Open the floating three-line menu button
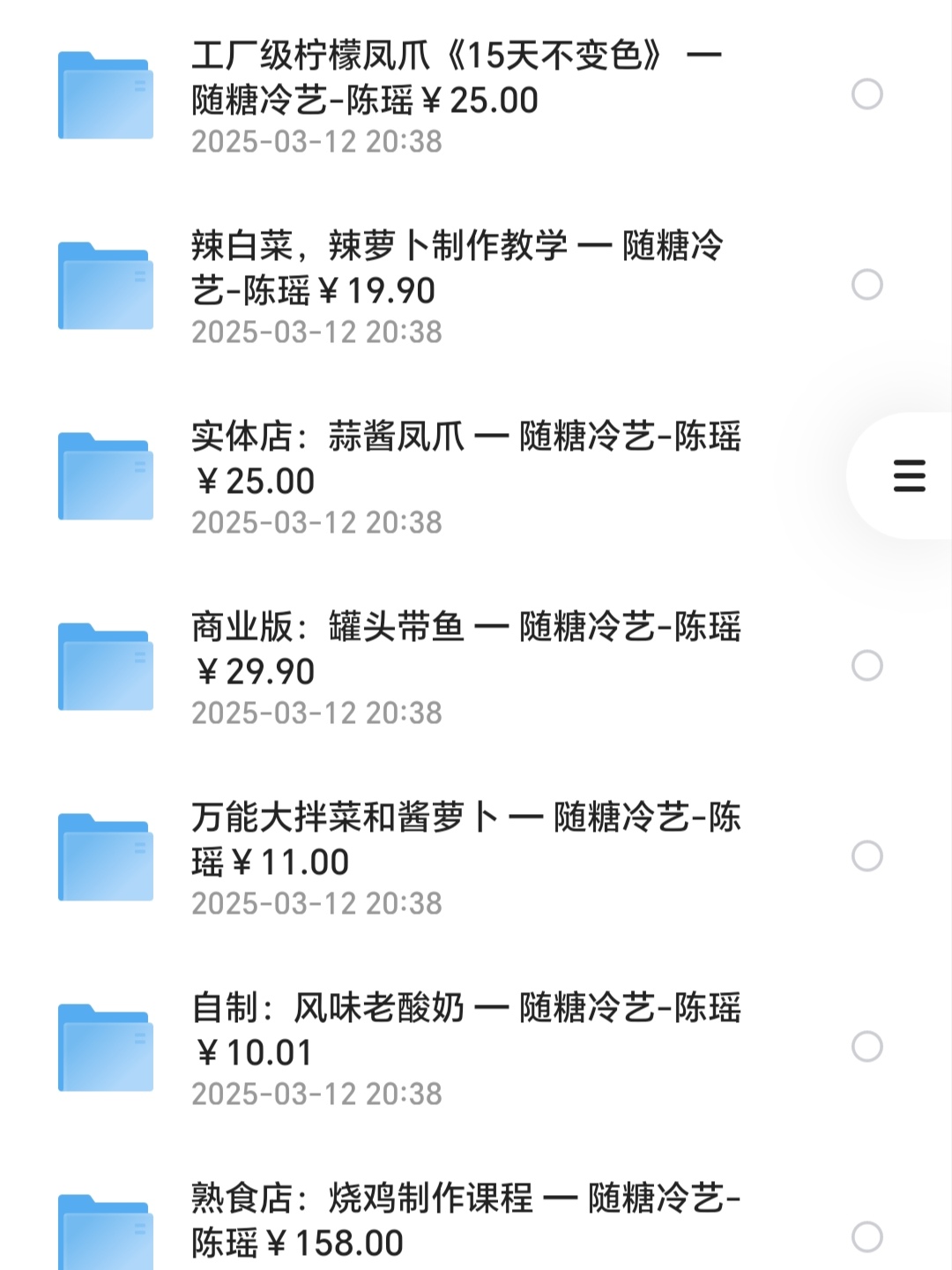 [909, 475]
